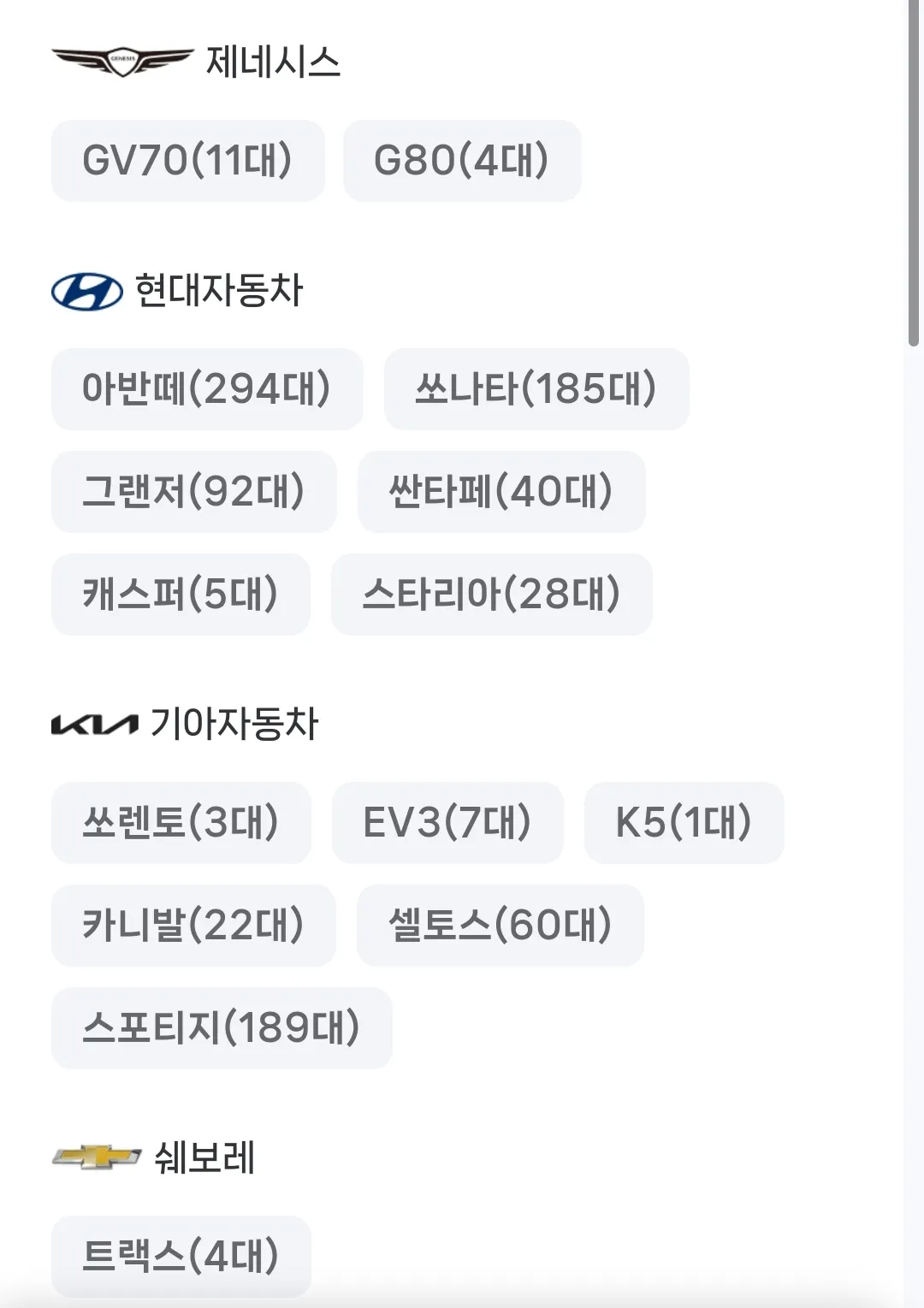The image size is (924, 1308).
Task: Toggle the 캐스퍼(5대) filter
Action: tap(181, 595)
